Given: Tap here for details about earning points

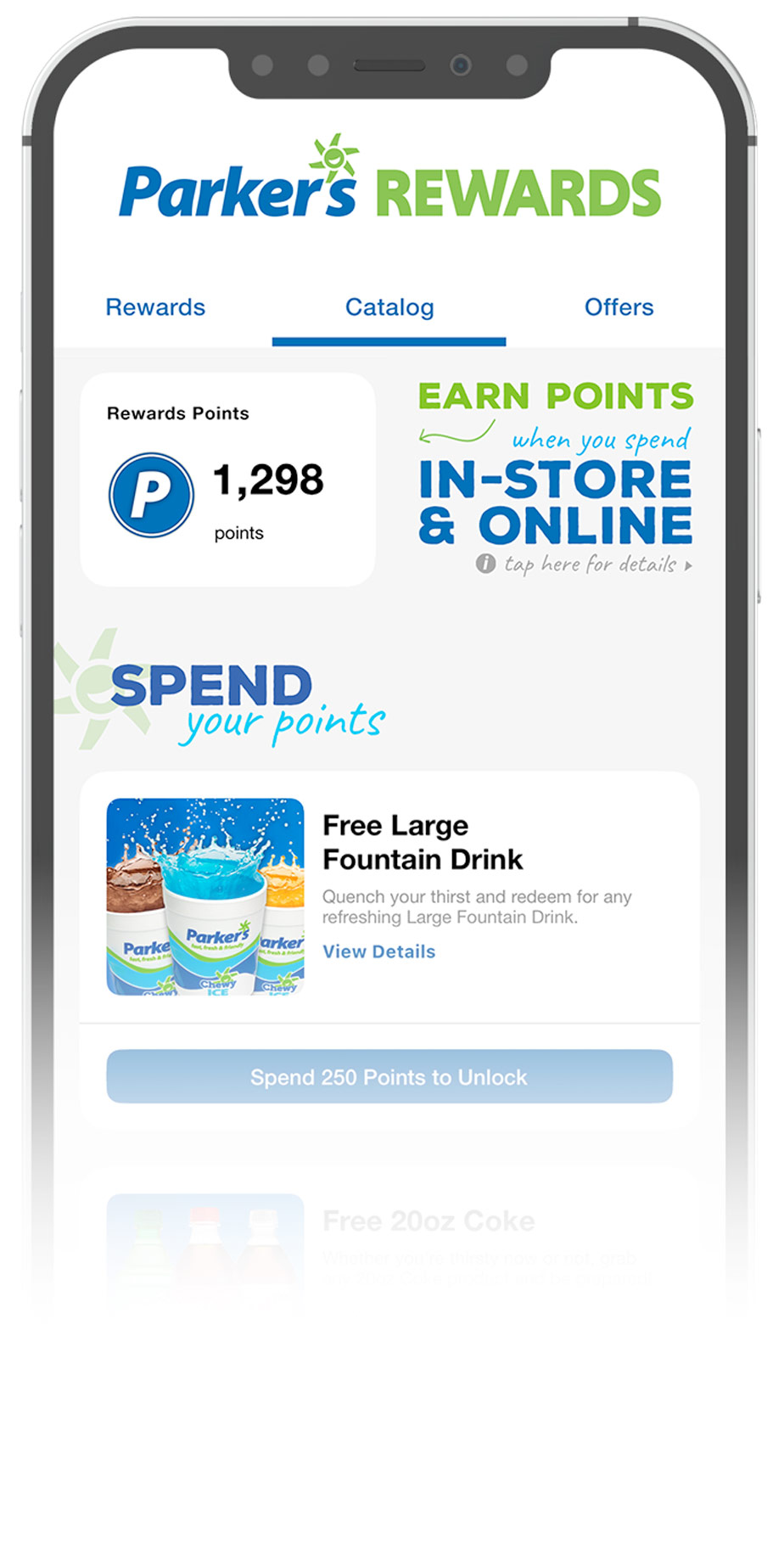Looking at the screenshot, I should pyautogui.click(x=585, y=564).
